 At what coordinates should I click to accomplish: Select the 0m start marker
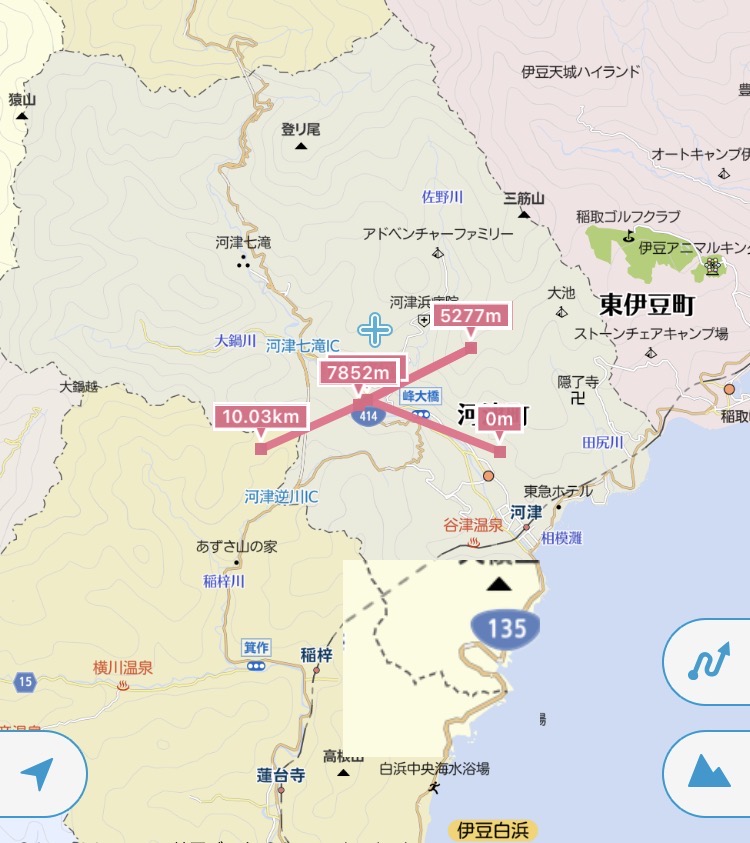499,420
